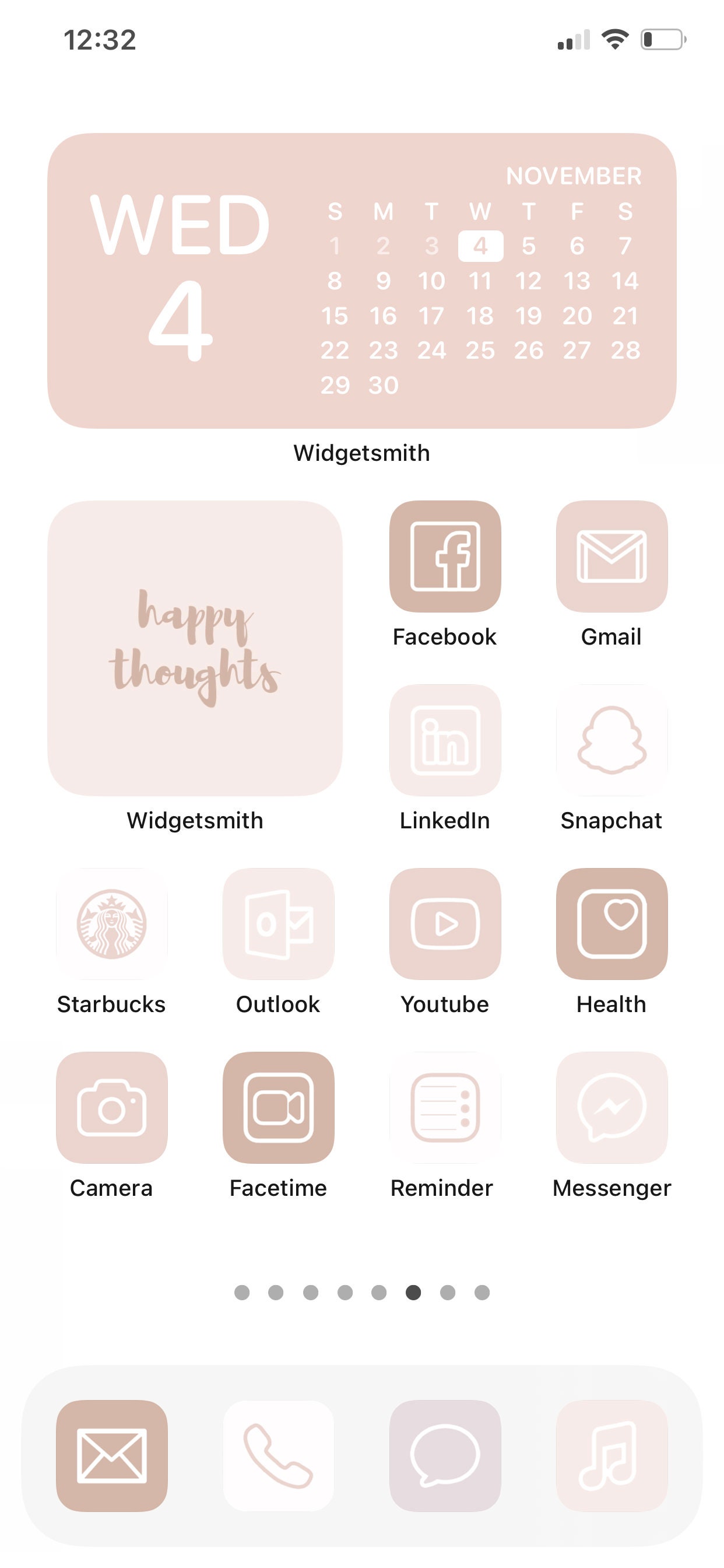Launch the Camera

pyautogui.click(x=112, y=1108)
